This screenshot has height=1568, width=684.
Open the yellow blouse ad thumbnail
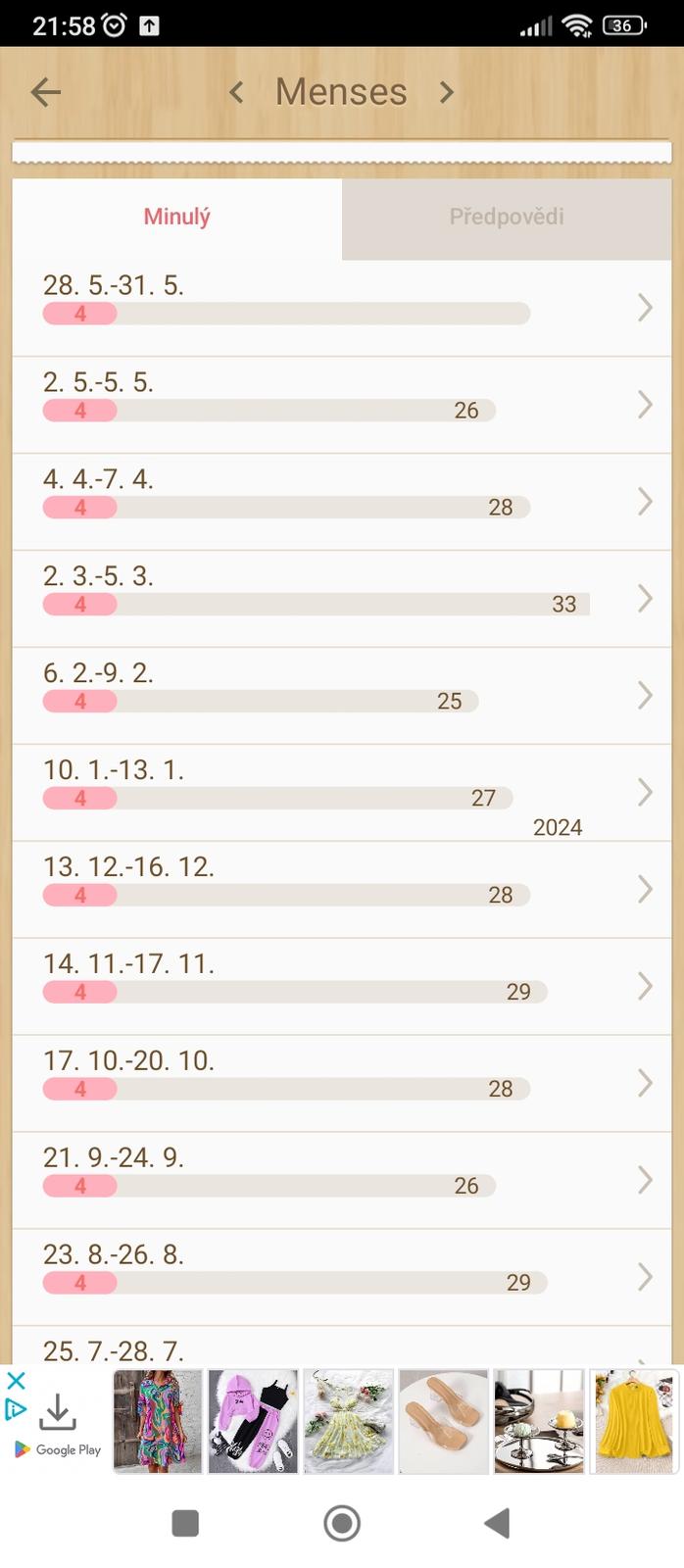click(633, 1421)
